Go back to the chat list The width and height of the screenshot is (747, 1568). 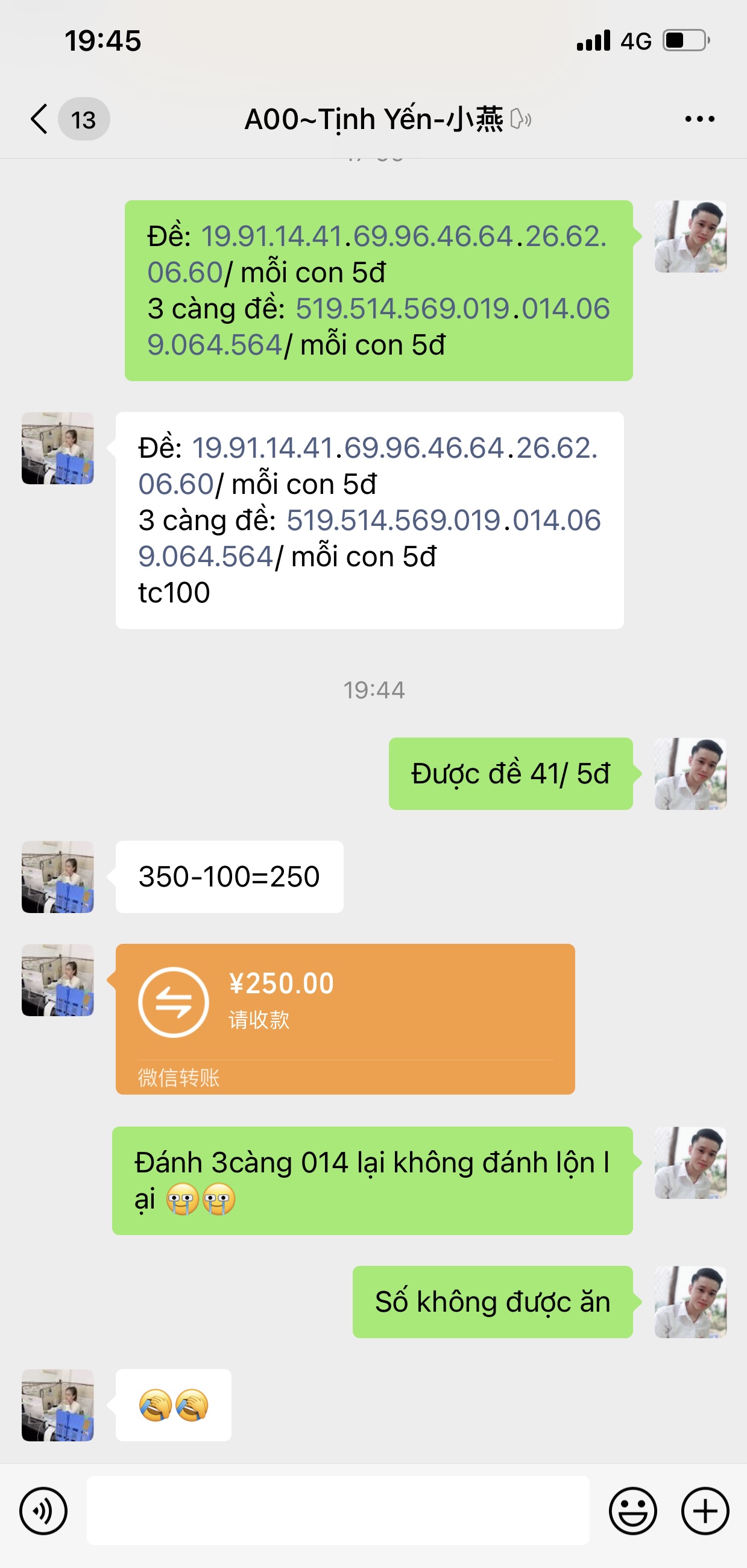(x=40, y=119)
